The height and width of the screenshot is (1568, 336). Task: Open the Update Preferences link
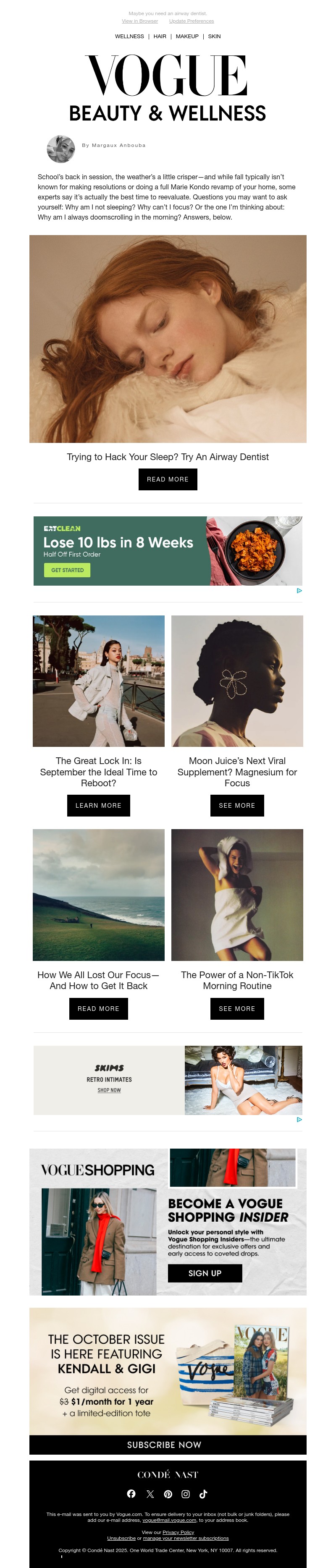191,21
